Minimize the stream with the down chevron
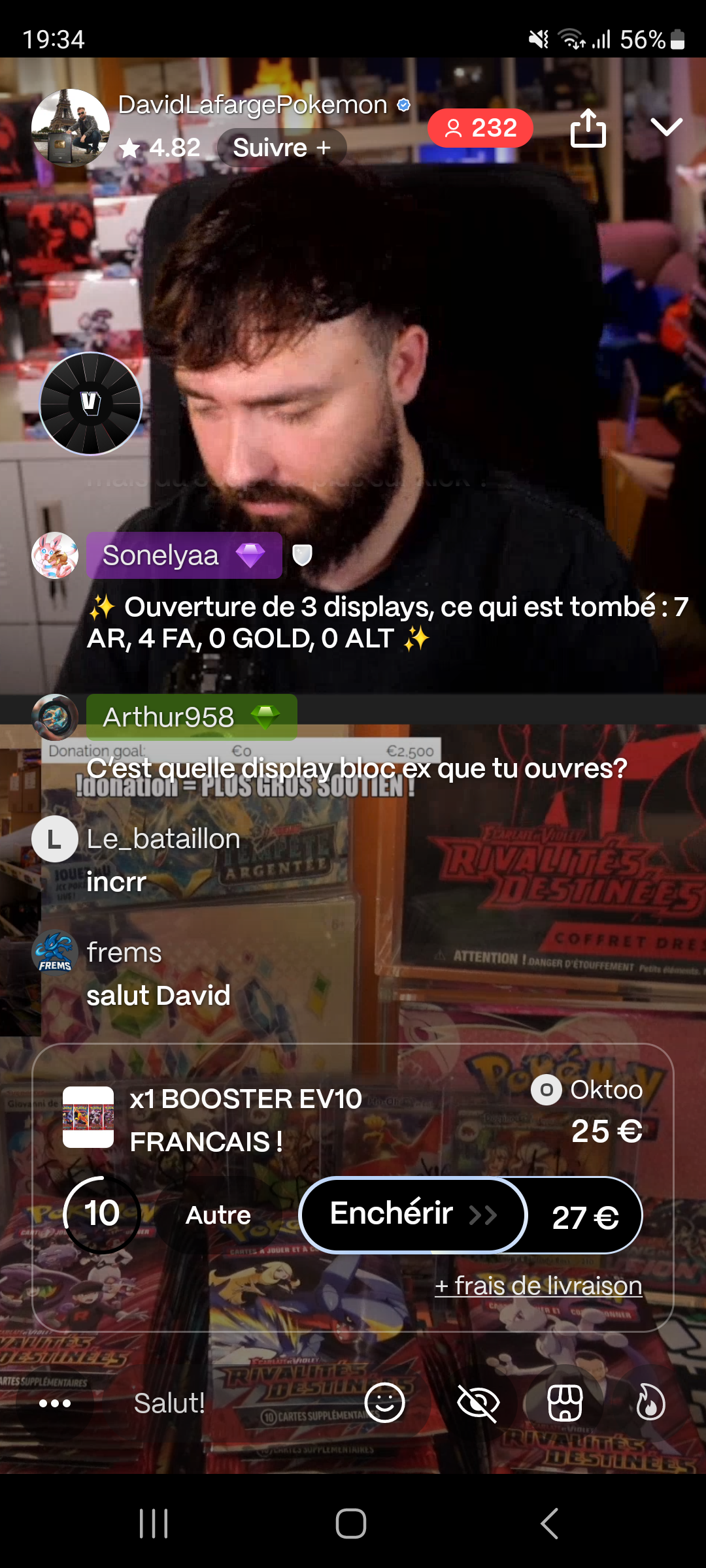This screenshot has width=706, height=1568. click(x=666, y=127)
